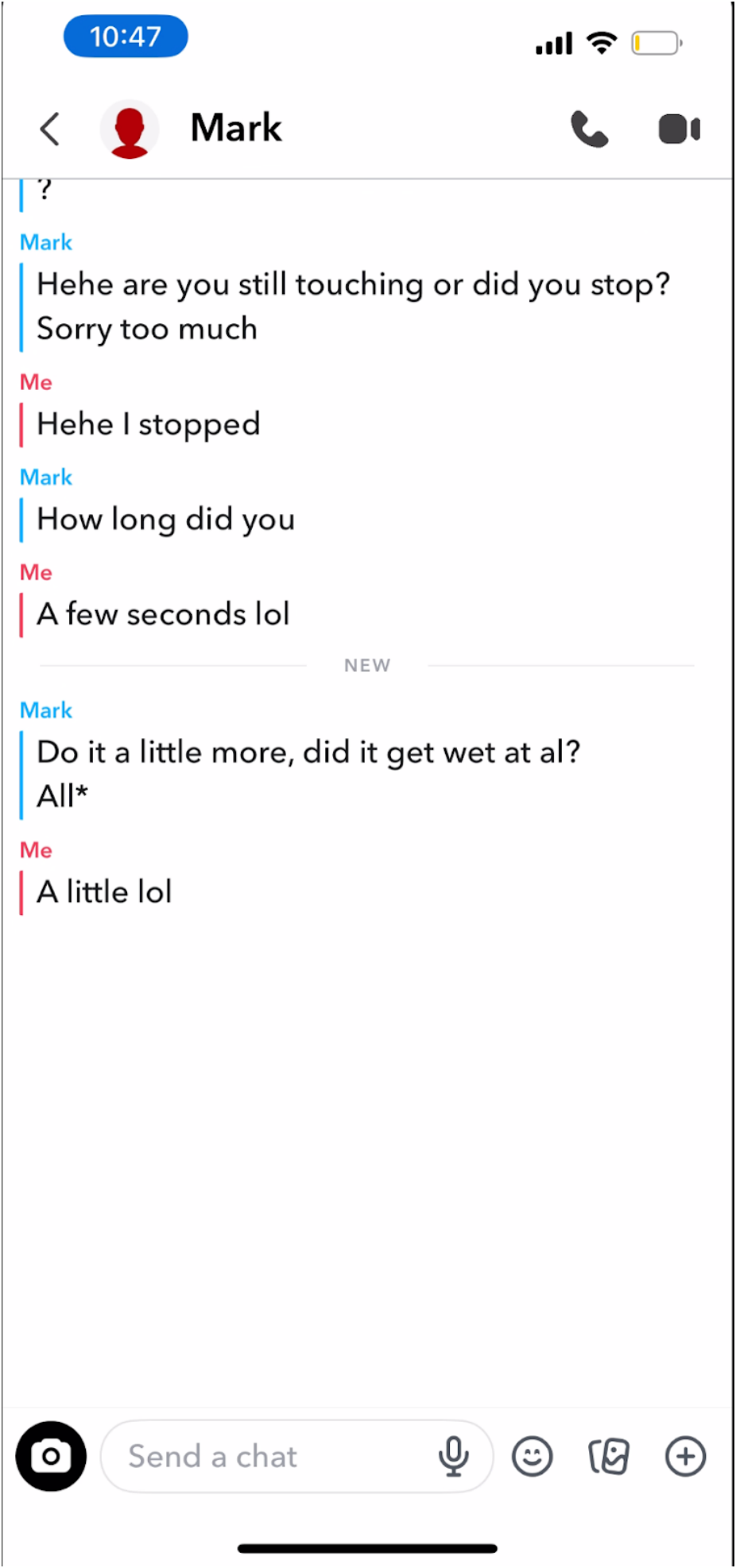Open the photo gallery picker

pyautogui.click(x=609, y=1456)
